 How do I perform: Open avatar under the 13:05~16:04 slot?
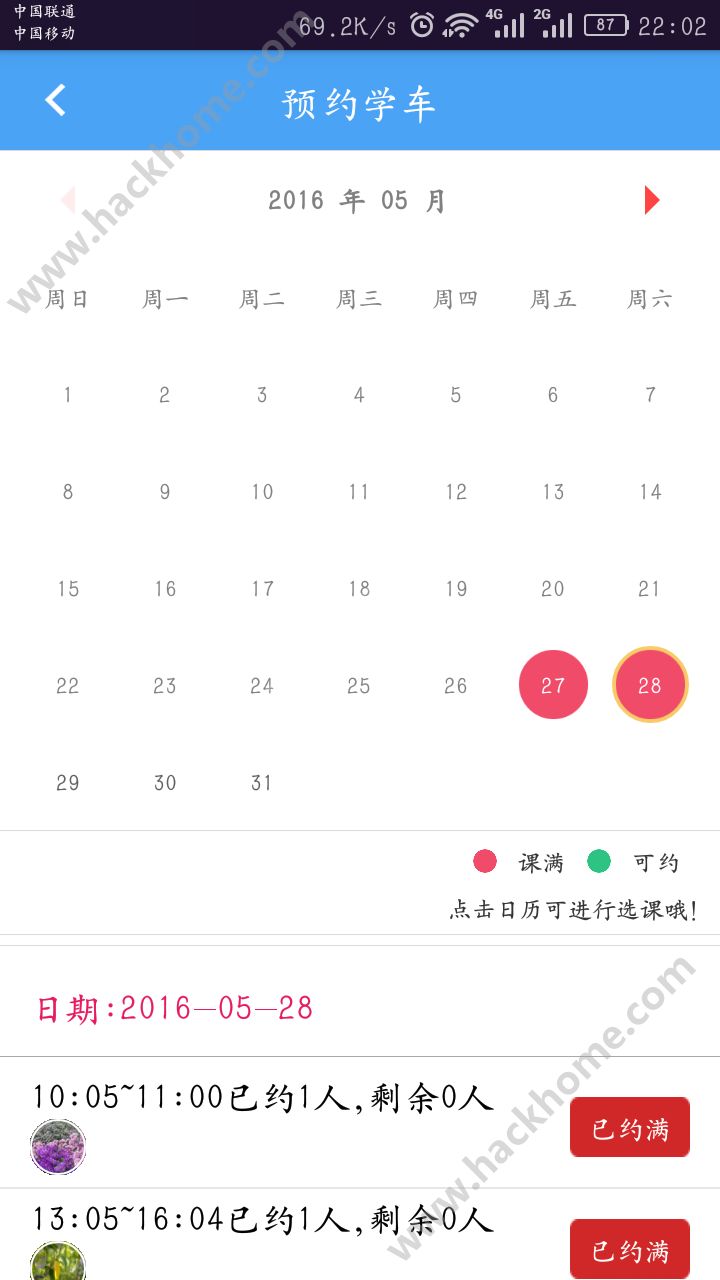[58, 1262]
